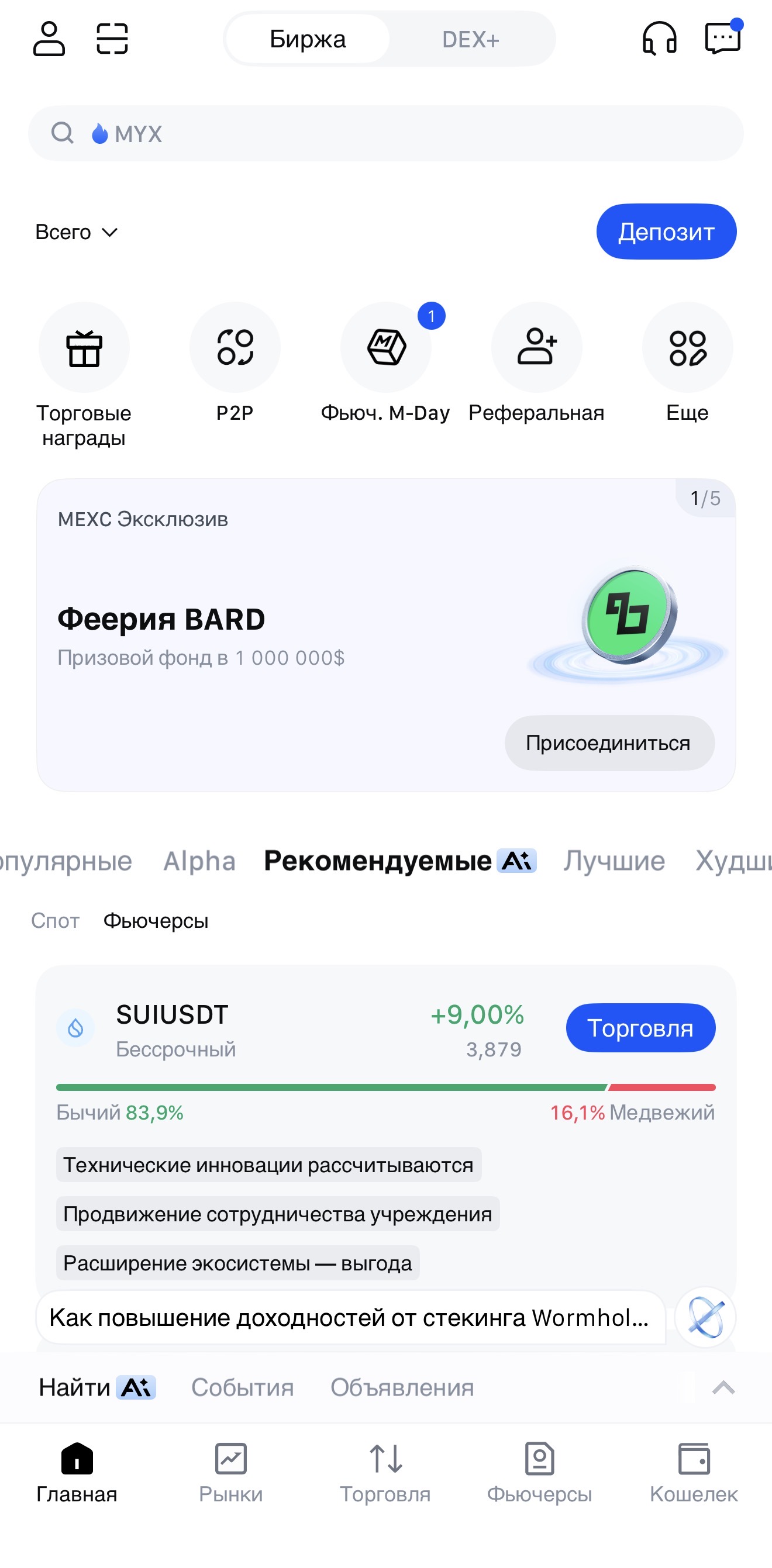This screenshot has width=772, height=1568.
Task: Open the profile icon
Action: coord(49,39)
